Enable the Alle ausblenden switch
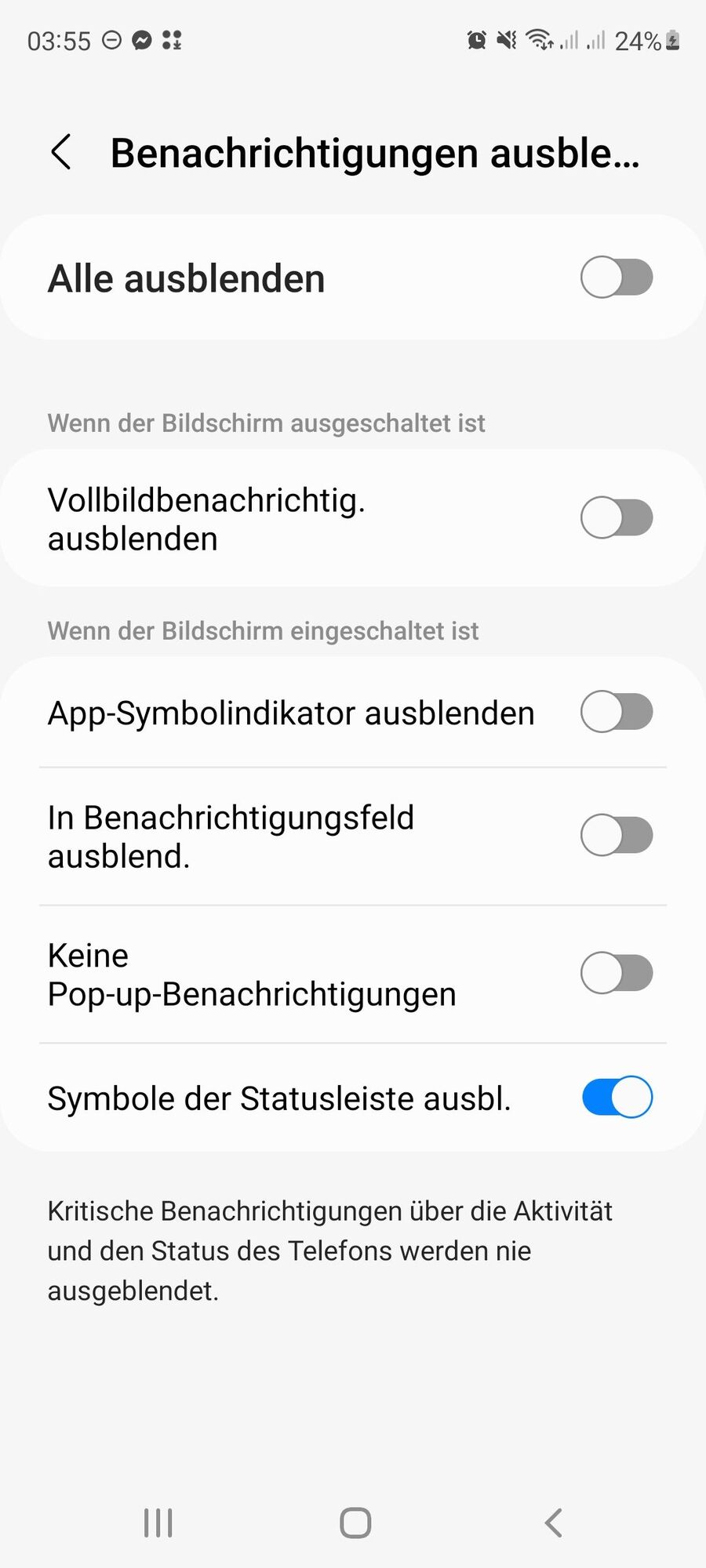Screen dimensions: 706x1568 pyautogui.click(x=617, y=278)
